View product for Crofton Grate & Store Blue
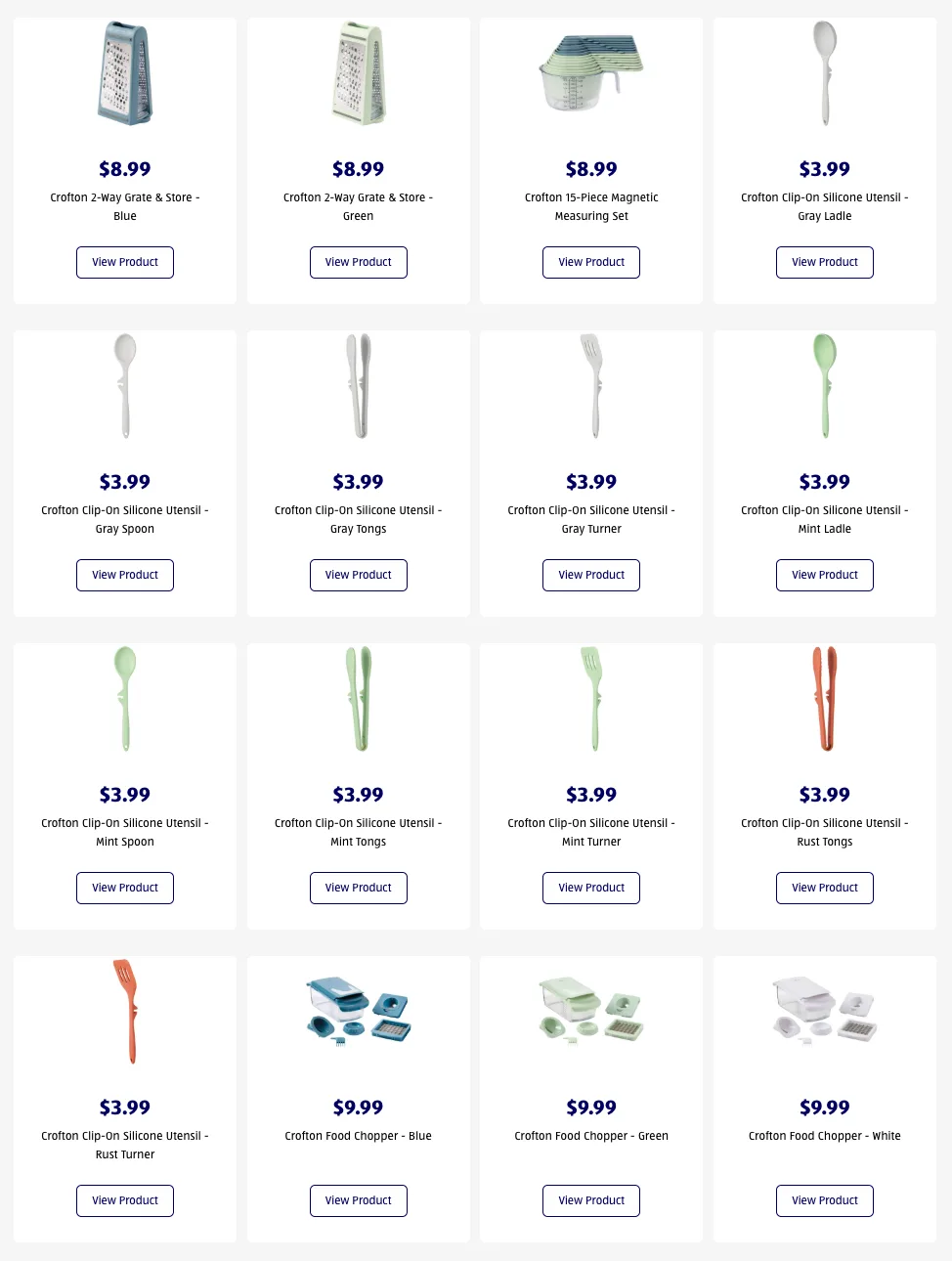952x1261 pixels. click(x=125, y=262)
